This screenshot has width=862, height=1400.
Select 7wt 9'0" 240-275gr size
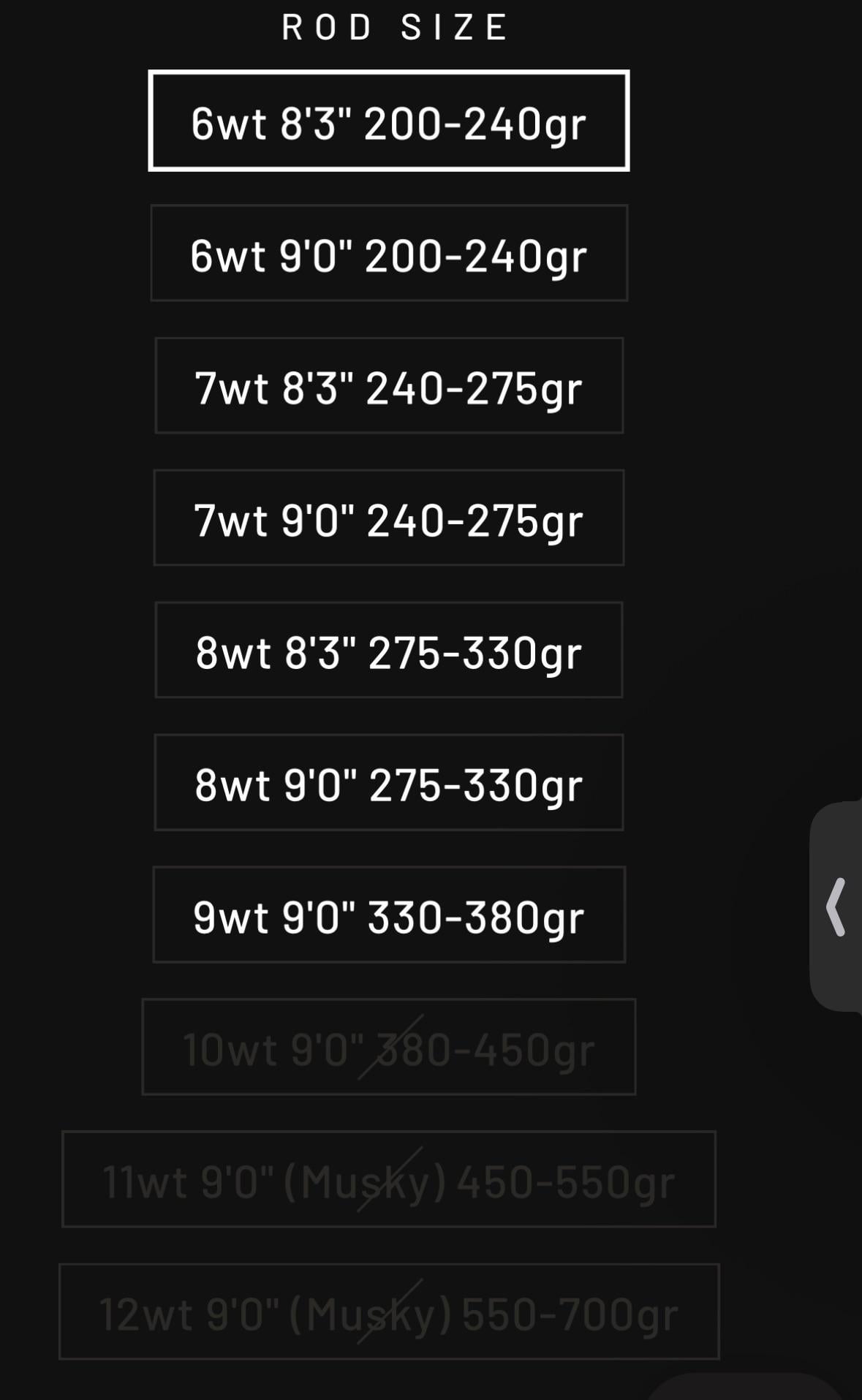[x=388, y=518]
